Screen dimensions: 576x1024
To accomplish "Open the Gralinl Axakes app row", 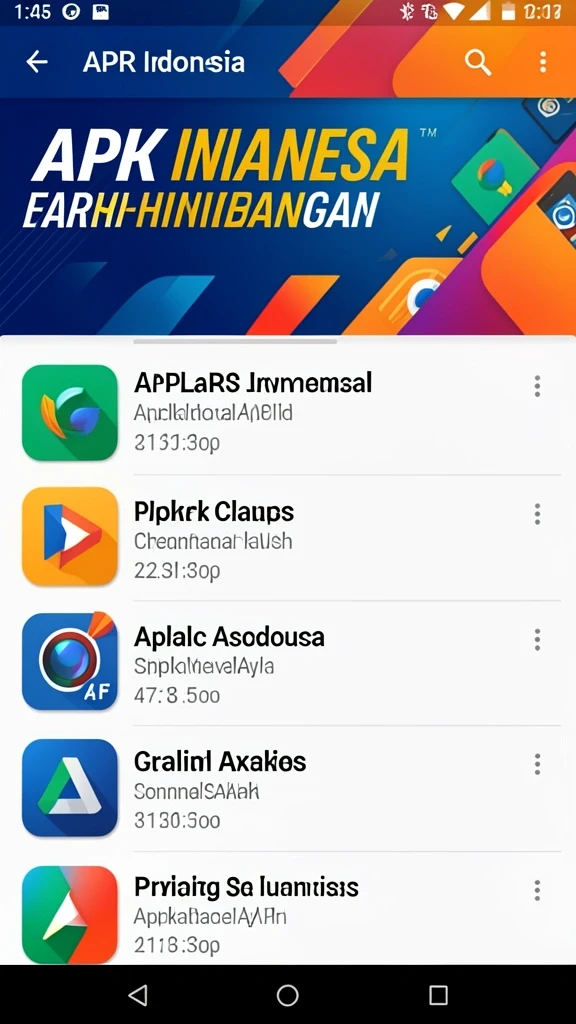I will coord(288,788).
